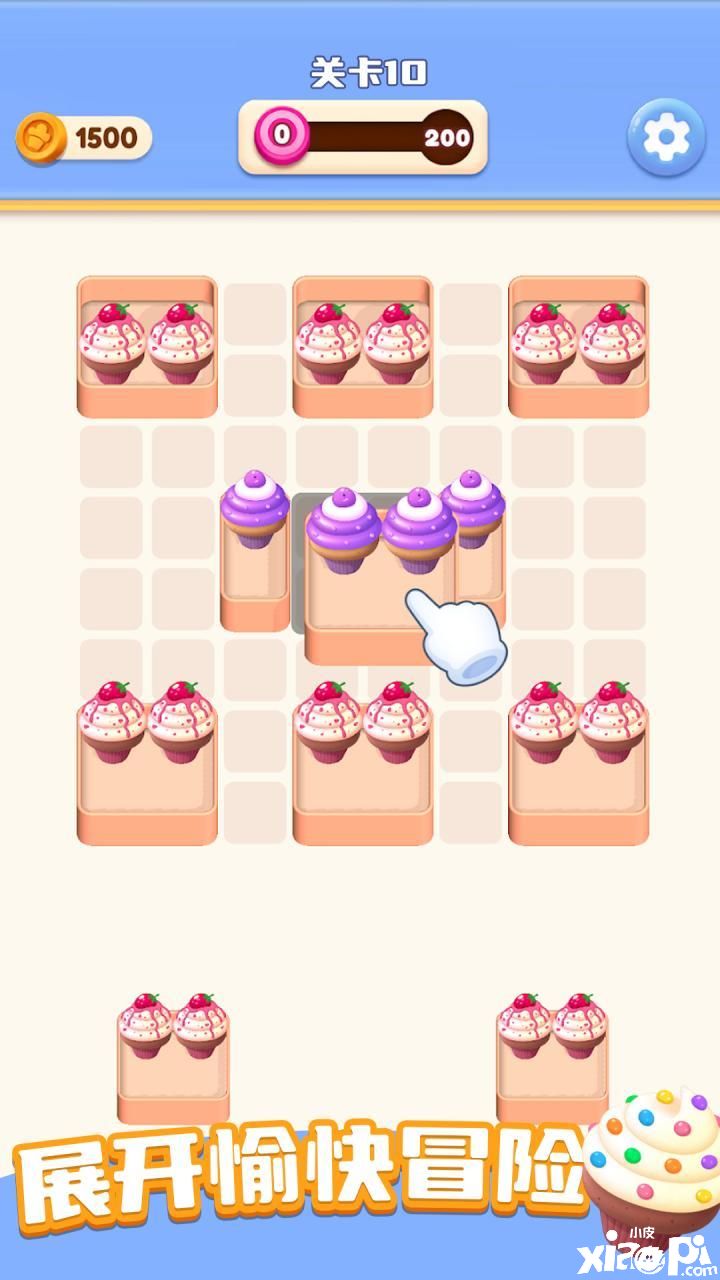The image size is (720, 1280).
Task: Open the settings gear
Action: (666, 138)
